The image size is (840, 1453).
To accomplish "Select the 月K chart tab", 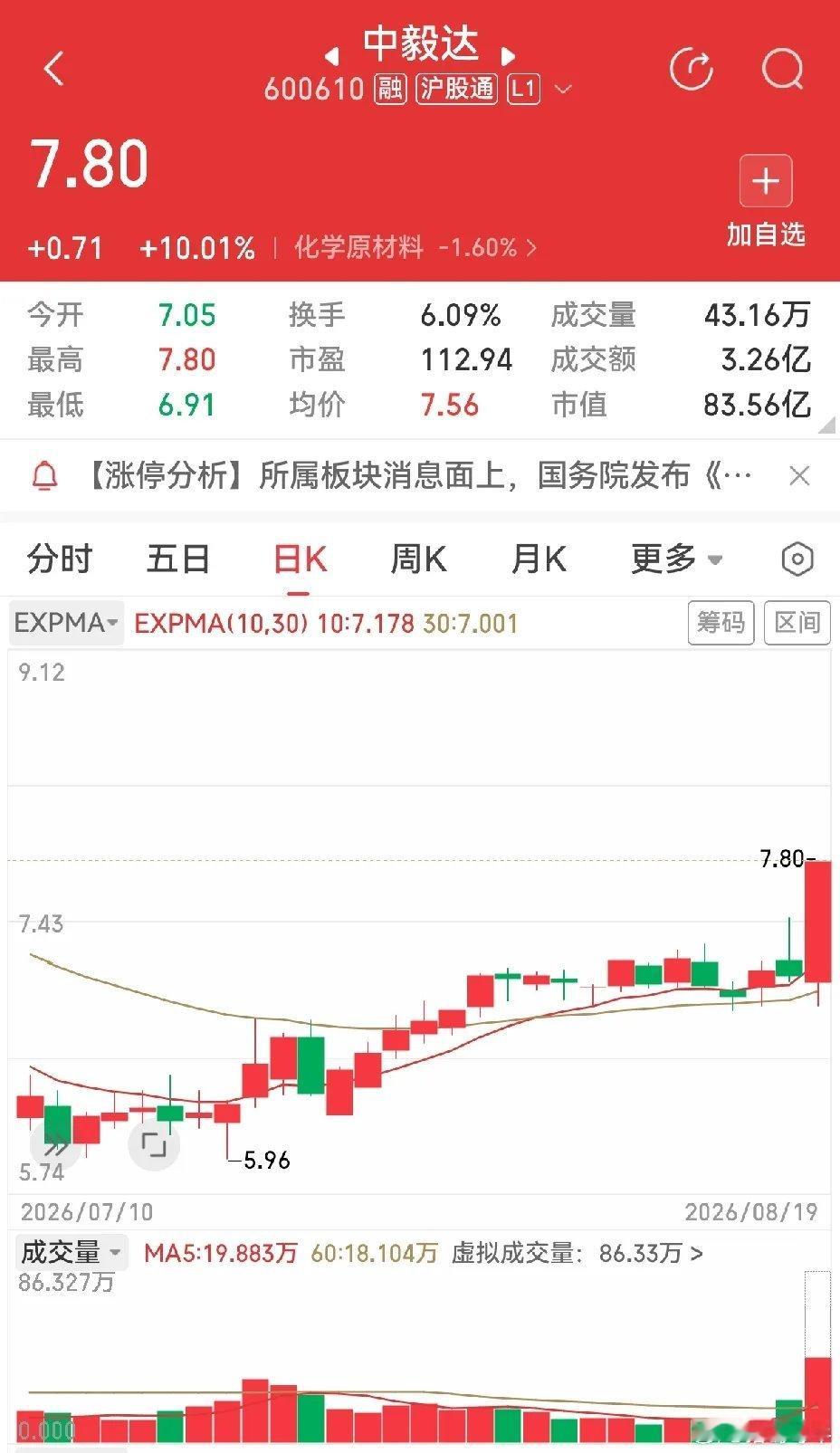I will pyautogui.click(x=539, y=559).
